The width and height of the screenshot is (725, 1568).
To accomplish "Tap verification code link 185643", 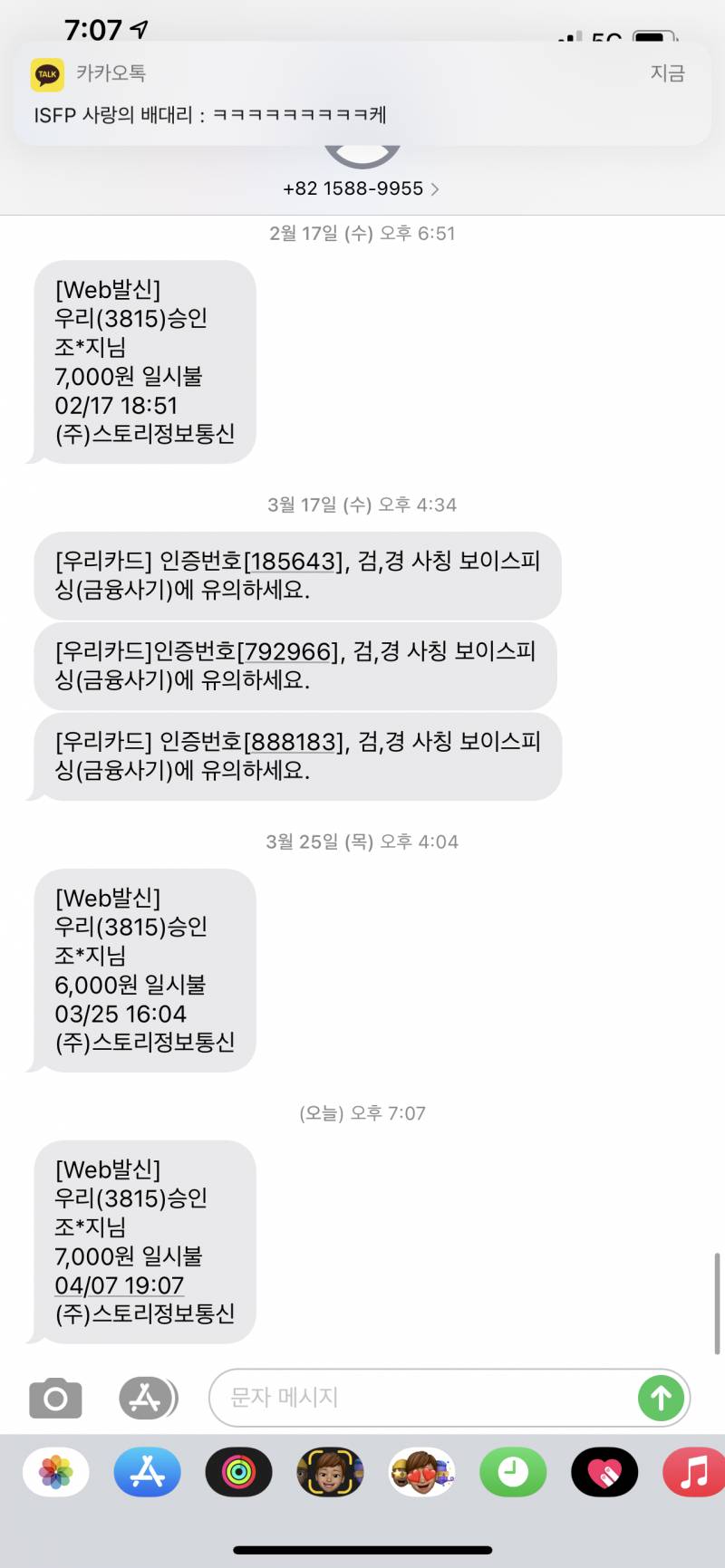I will tap(295, 562).
